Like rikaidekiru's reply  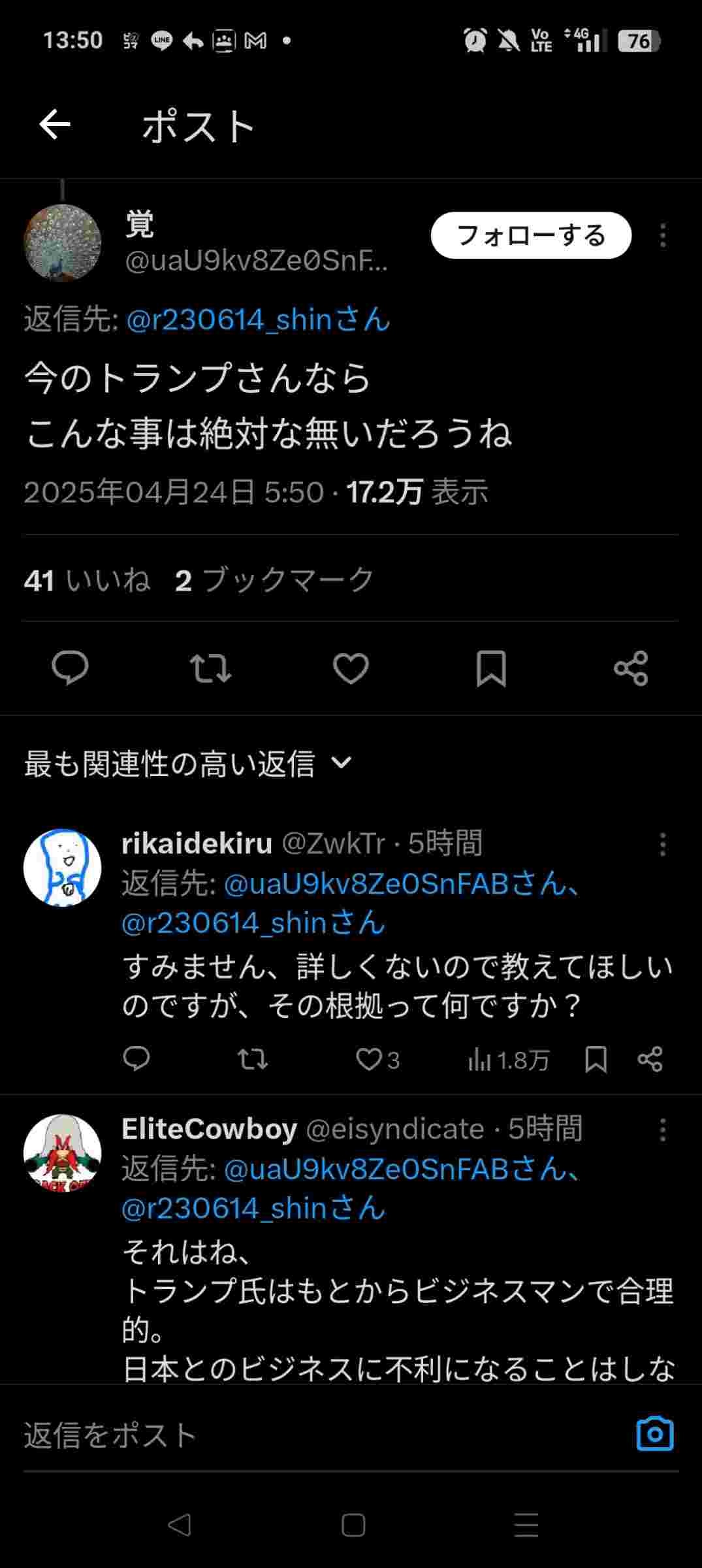tap(369, 1059)
